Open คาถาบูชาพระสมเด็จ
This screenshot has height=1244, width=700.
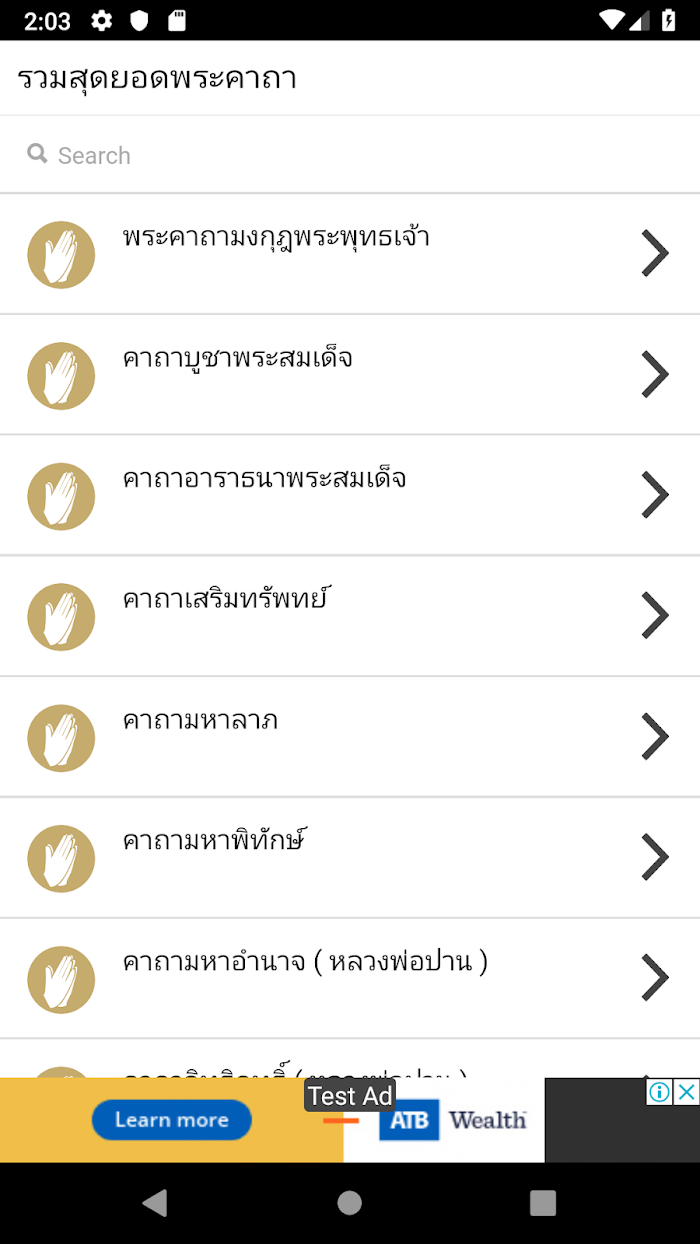tap(350, 375)
